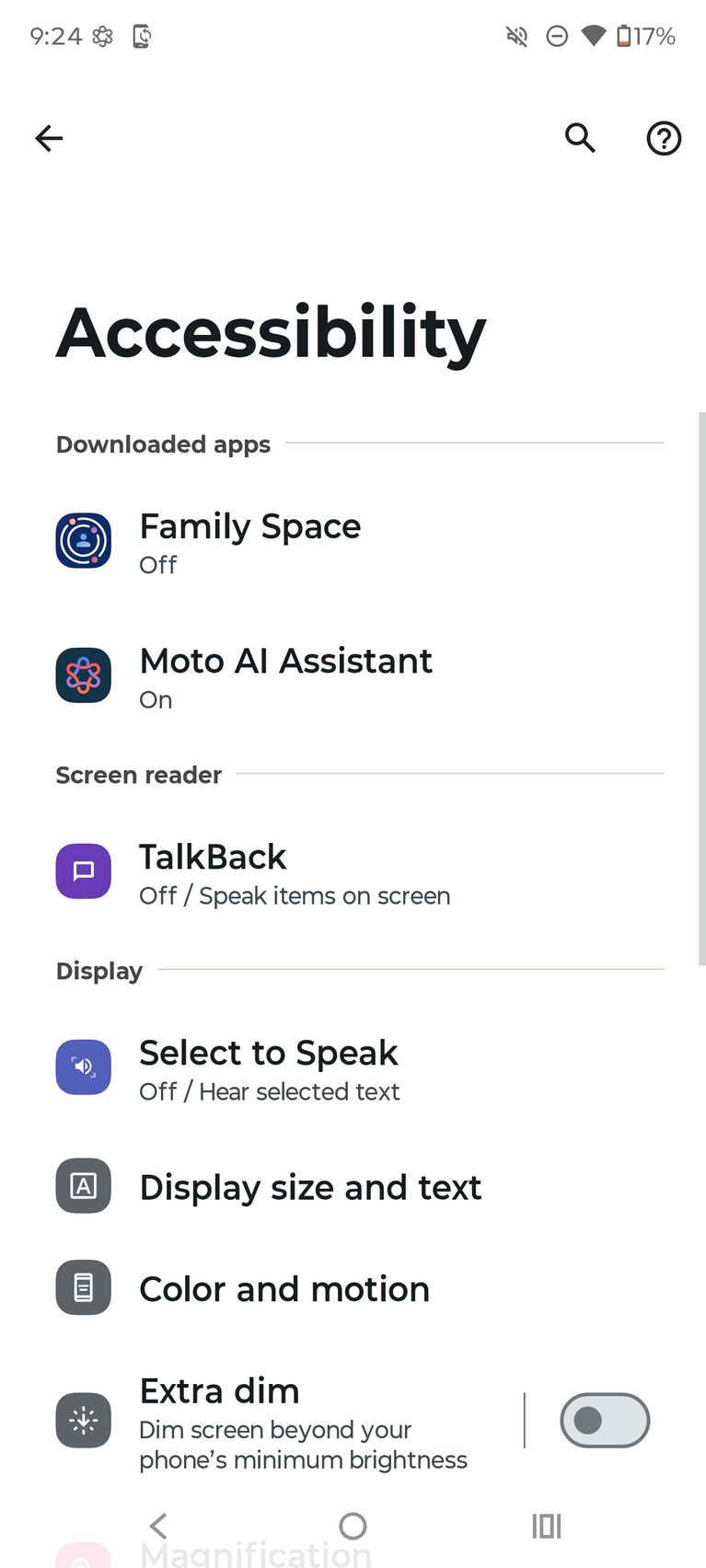The image size is (706, 1568).
Task: Open Color and motion settings
Action: click(284, 1288)
